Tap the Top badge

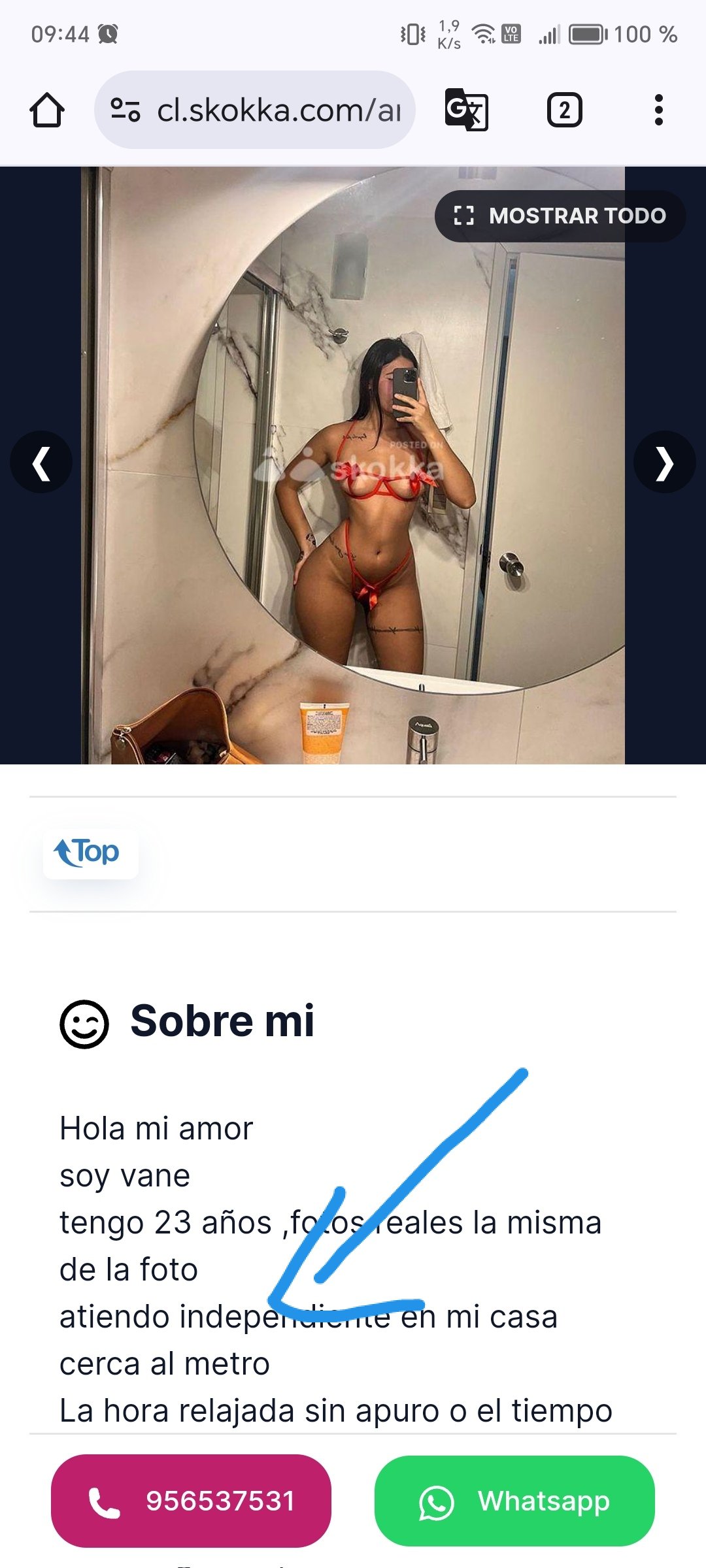point(90,853)
